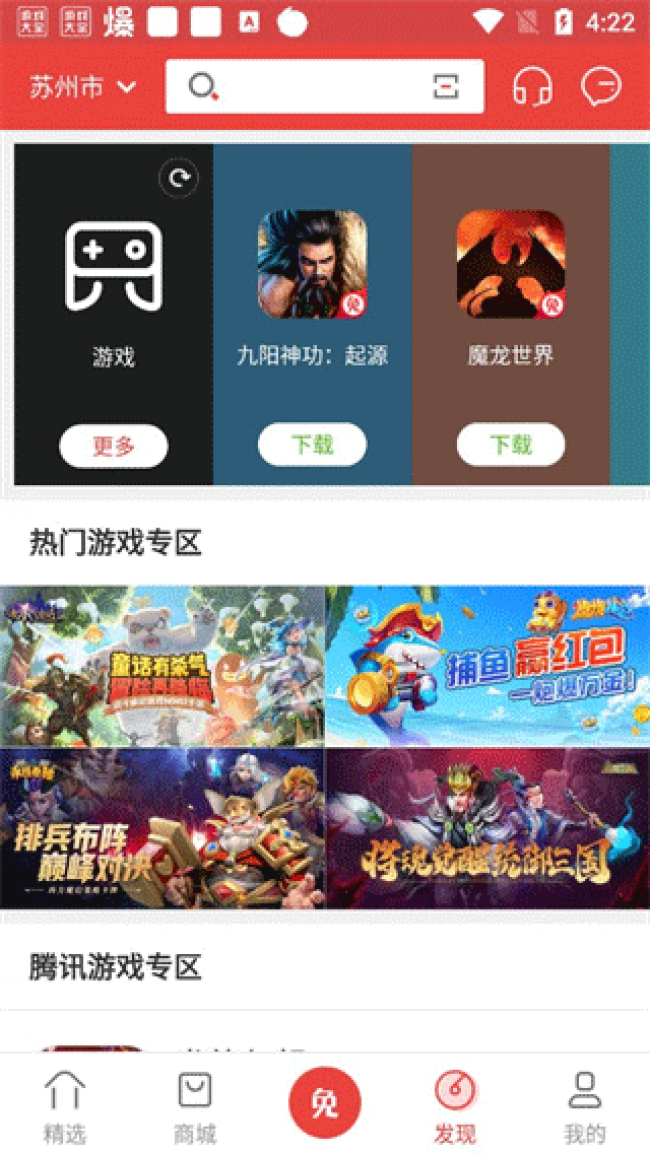The width and height of the screenshot is (650, 1153).
Task: Download 九阳神功：起源
Action: [x=312, y=445]
